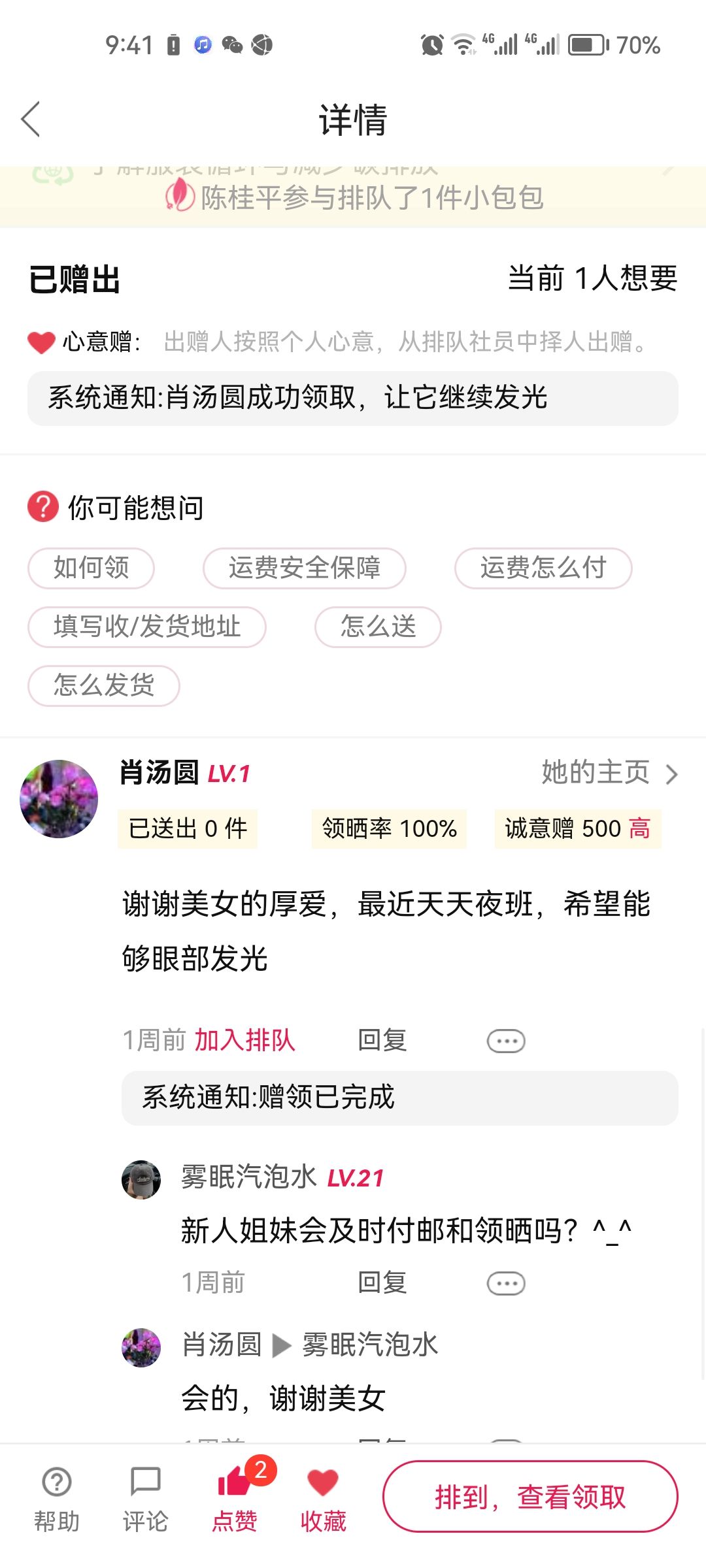Screen dimensions: 706x1568
Task: Select the 怎么发货 chip
Action: tap(104, 685)
